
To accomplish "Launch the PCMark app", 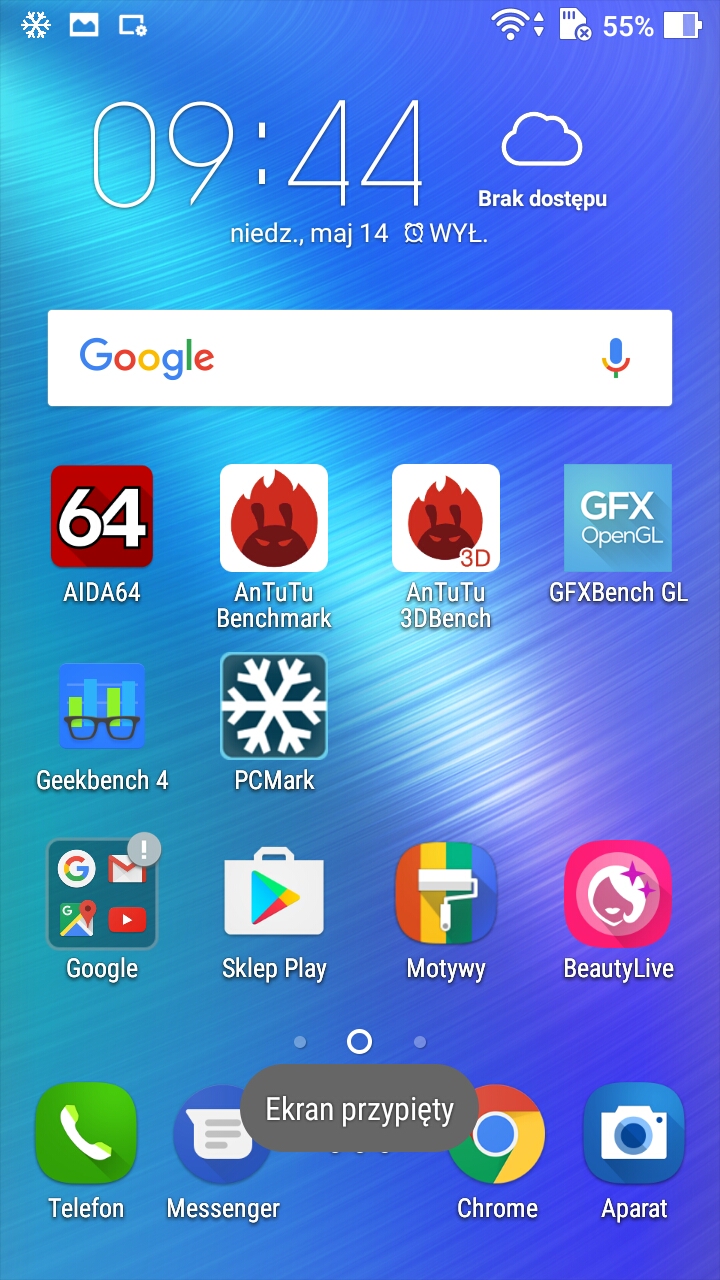I will pos(274,706).
